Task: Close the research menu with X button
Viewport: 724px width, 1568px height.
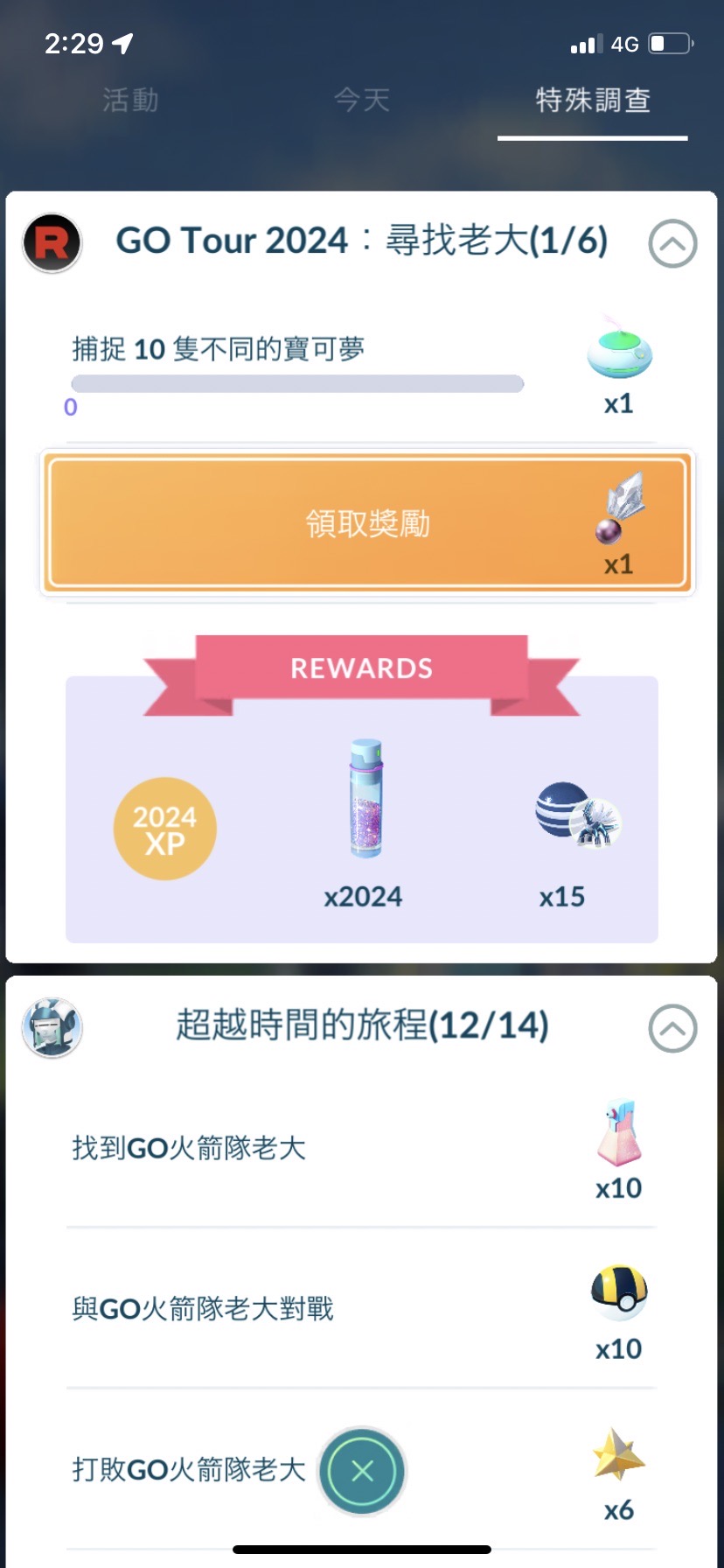Action: point(362,1470)
